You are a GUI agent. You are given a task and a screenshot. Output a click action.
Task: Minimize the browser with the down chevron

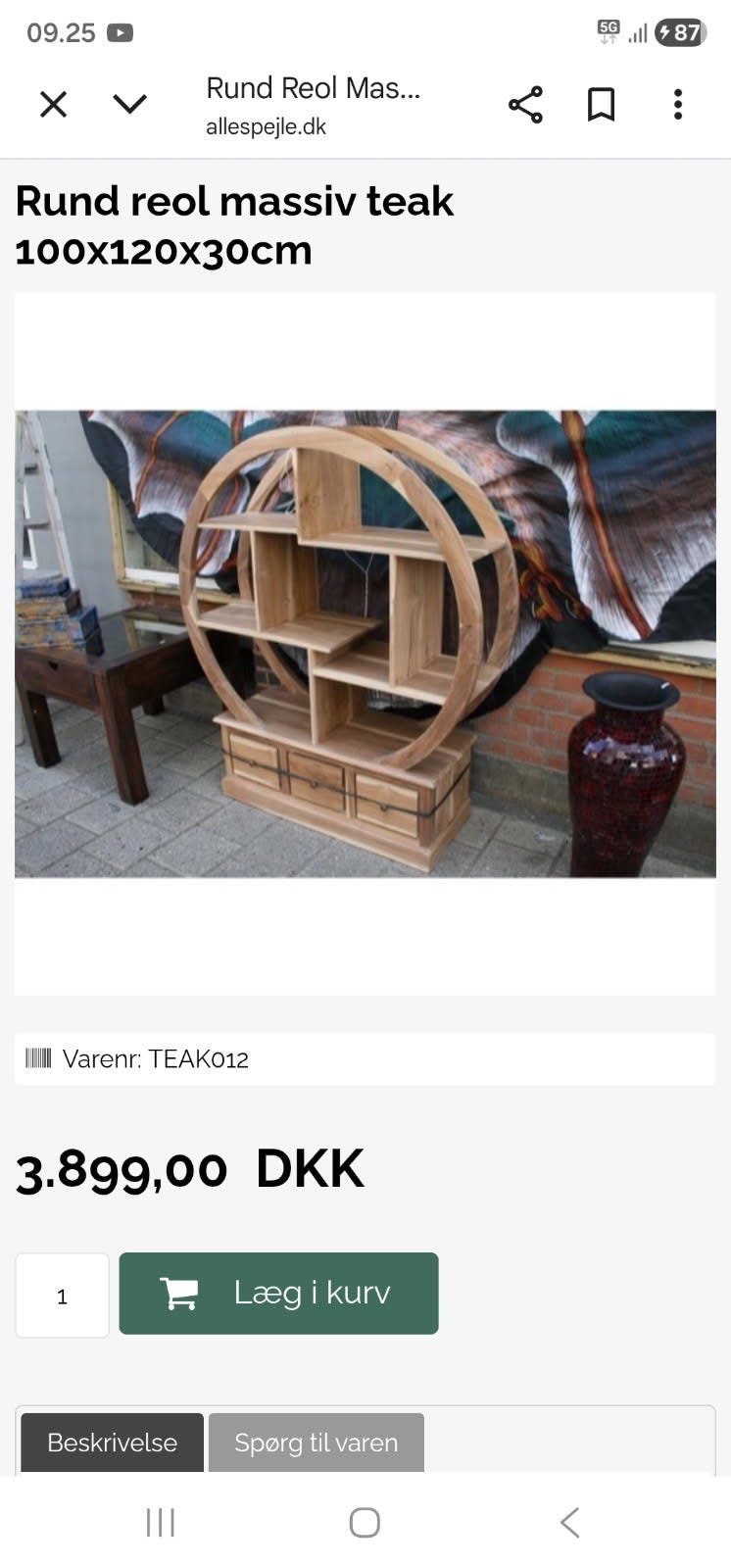tap(129, 104)
